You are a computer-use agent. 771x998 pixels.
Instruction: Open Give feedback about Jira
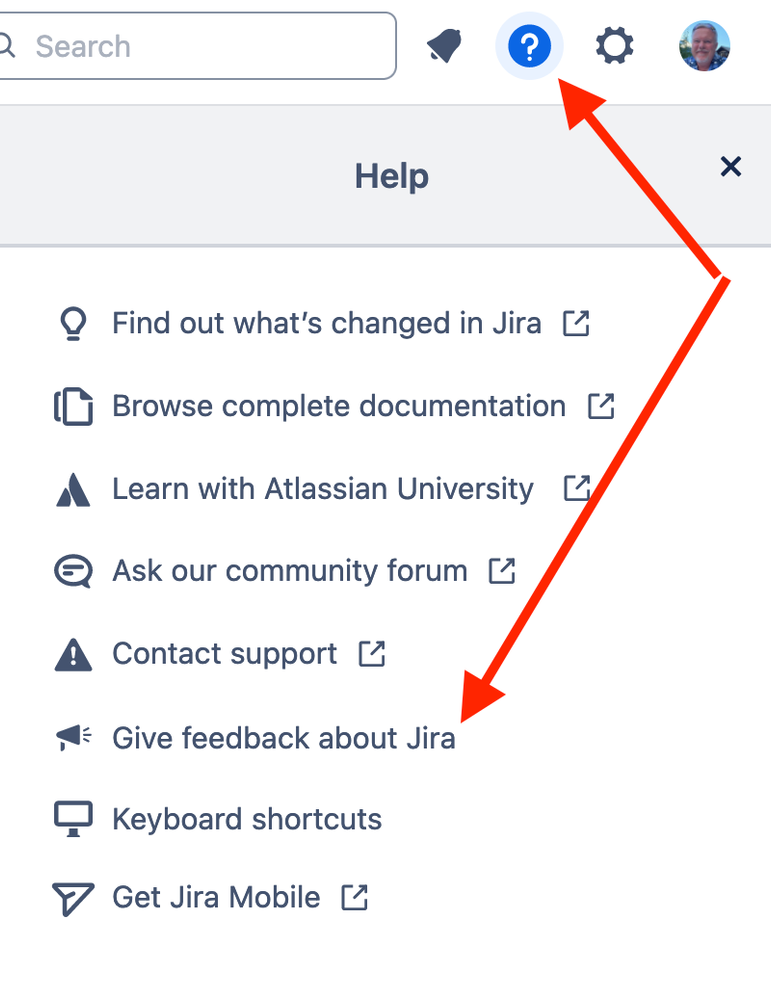pyautogui.click(x=283, y=738)
